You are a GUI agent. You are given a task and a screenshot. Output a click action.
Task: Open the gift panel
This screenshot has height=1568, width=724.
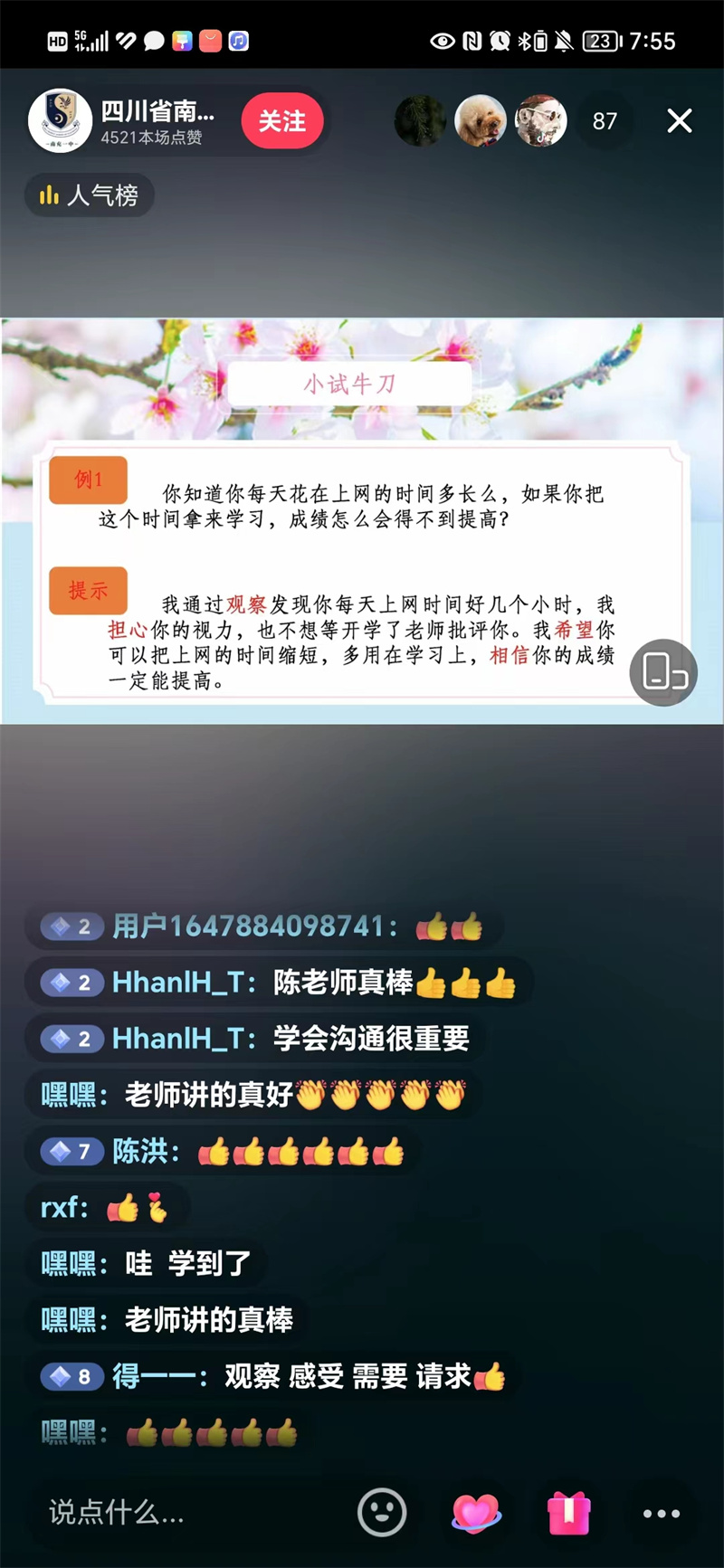coord(569,1512)
